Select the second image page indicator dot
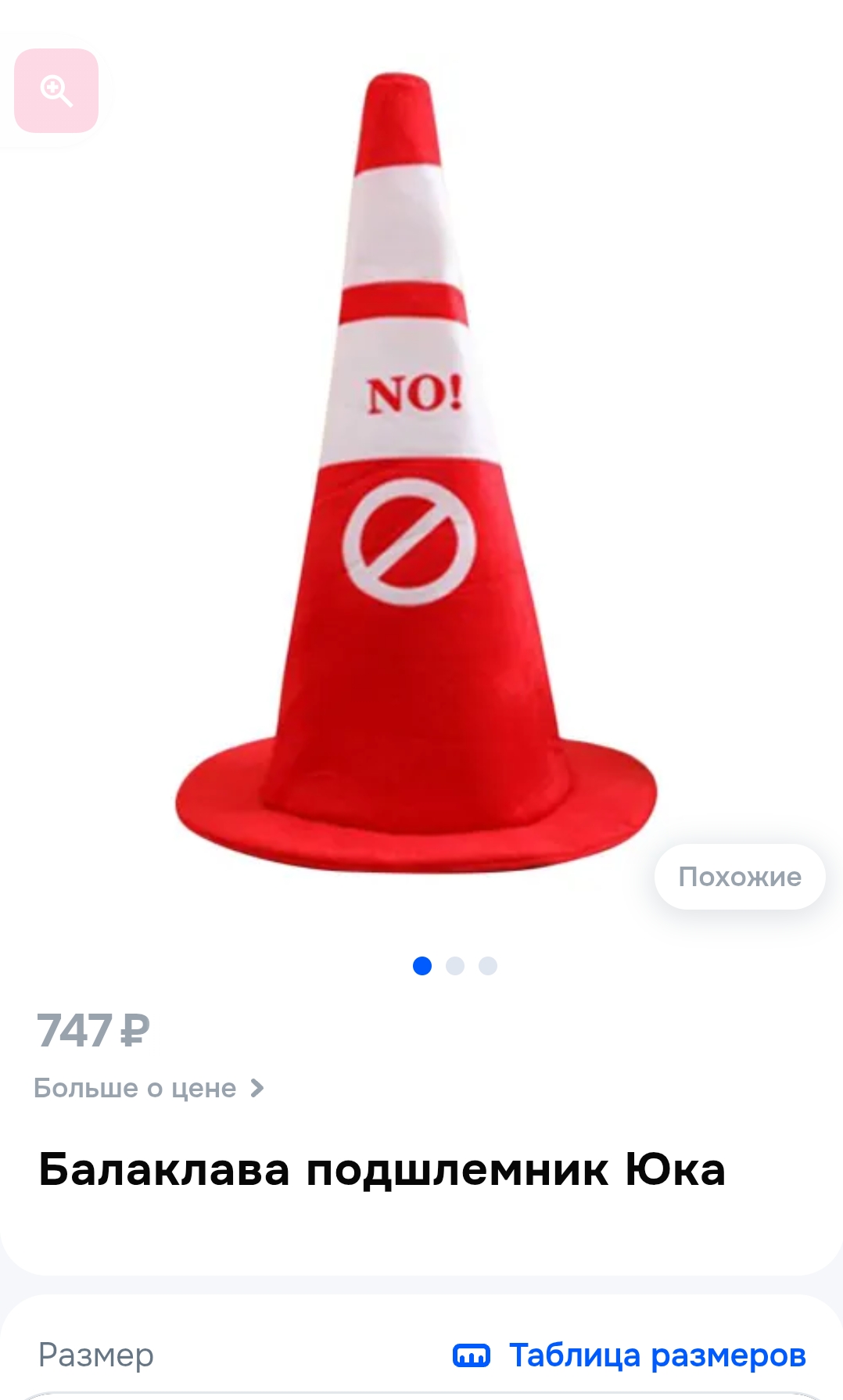The width and height of the screenshot is (843, 1400). pyautogui.click(x=455, y=966)
